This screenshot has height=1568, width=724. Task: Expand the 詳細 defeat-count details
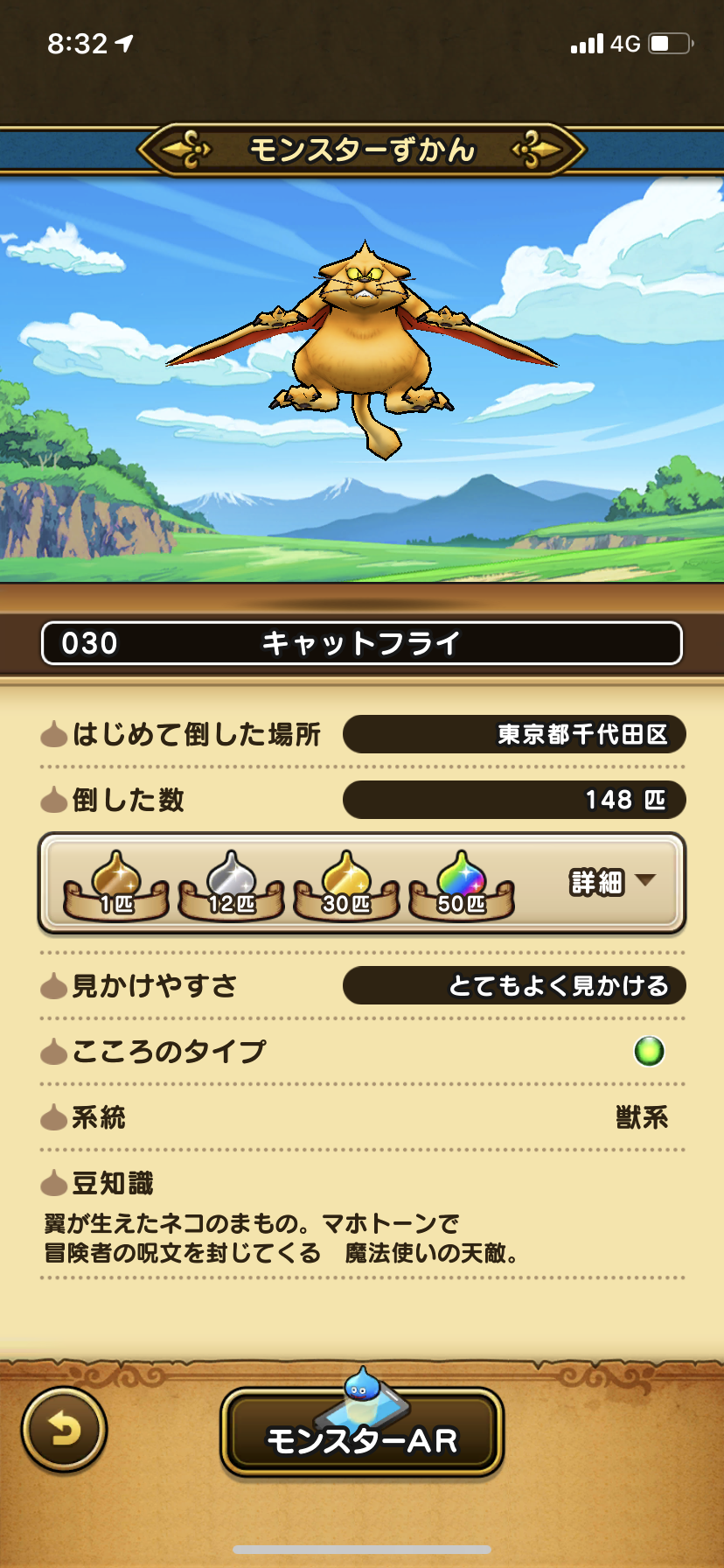[612, 882]
